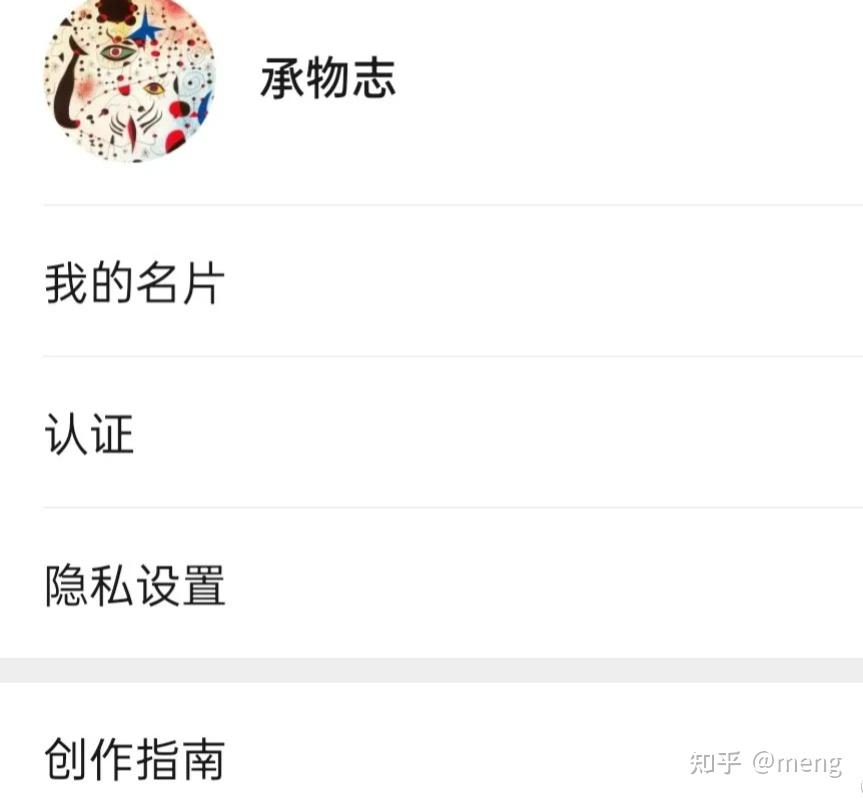The height and width of the screenshot is (801, 863).
Task: Open 我的名片
Action: pos(135,283)
